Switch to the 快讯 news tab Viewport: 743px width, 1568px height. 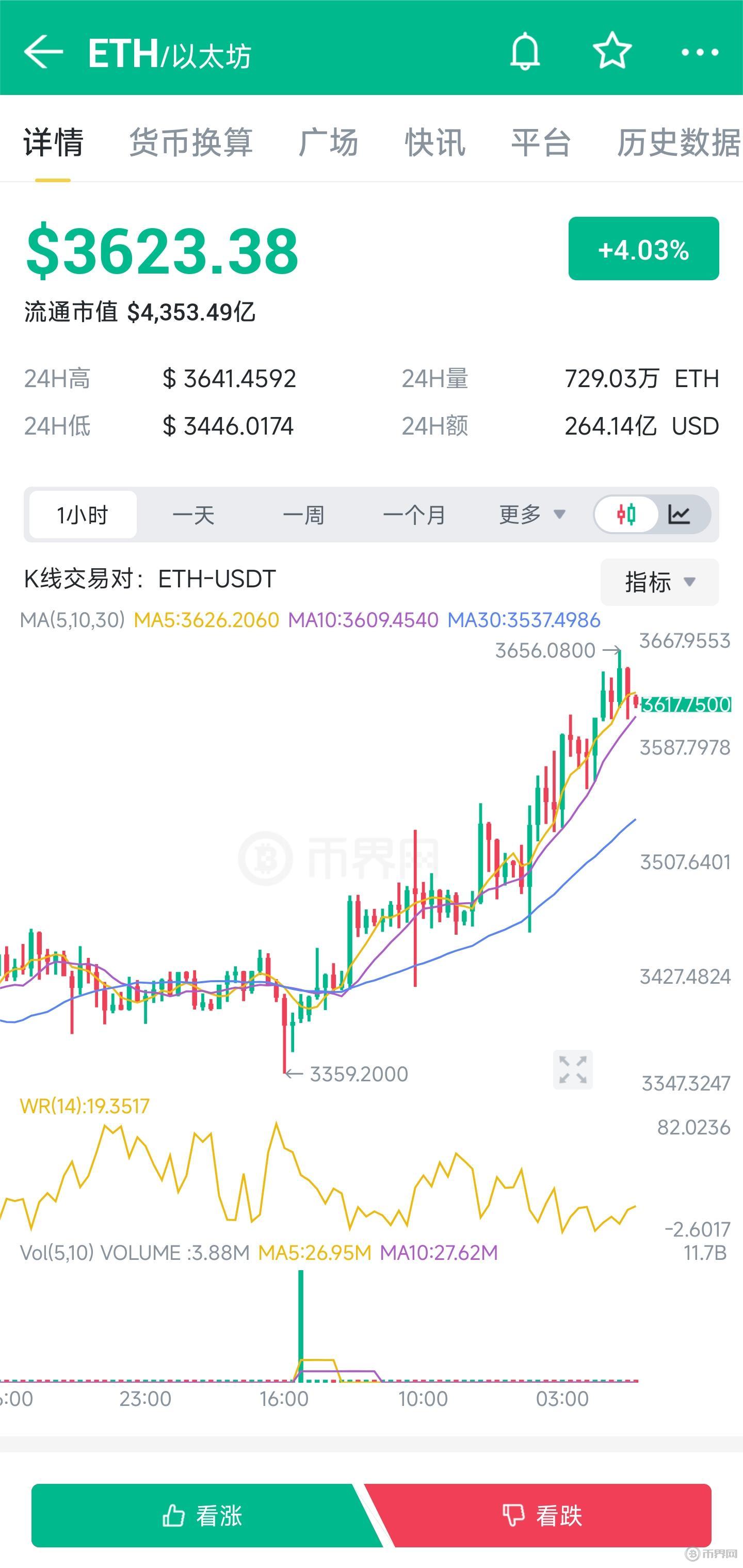(x=435, y=142)
